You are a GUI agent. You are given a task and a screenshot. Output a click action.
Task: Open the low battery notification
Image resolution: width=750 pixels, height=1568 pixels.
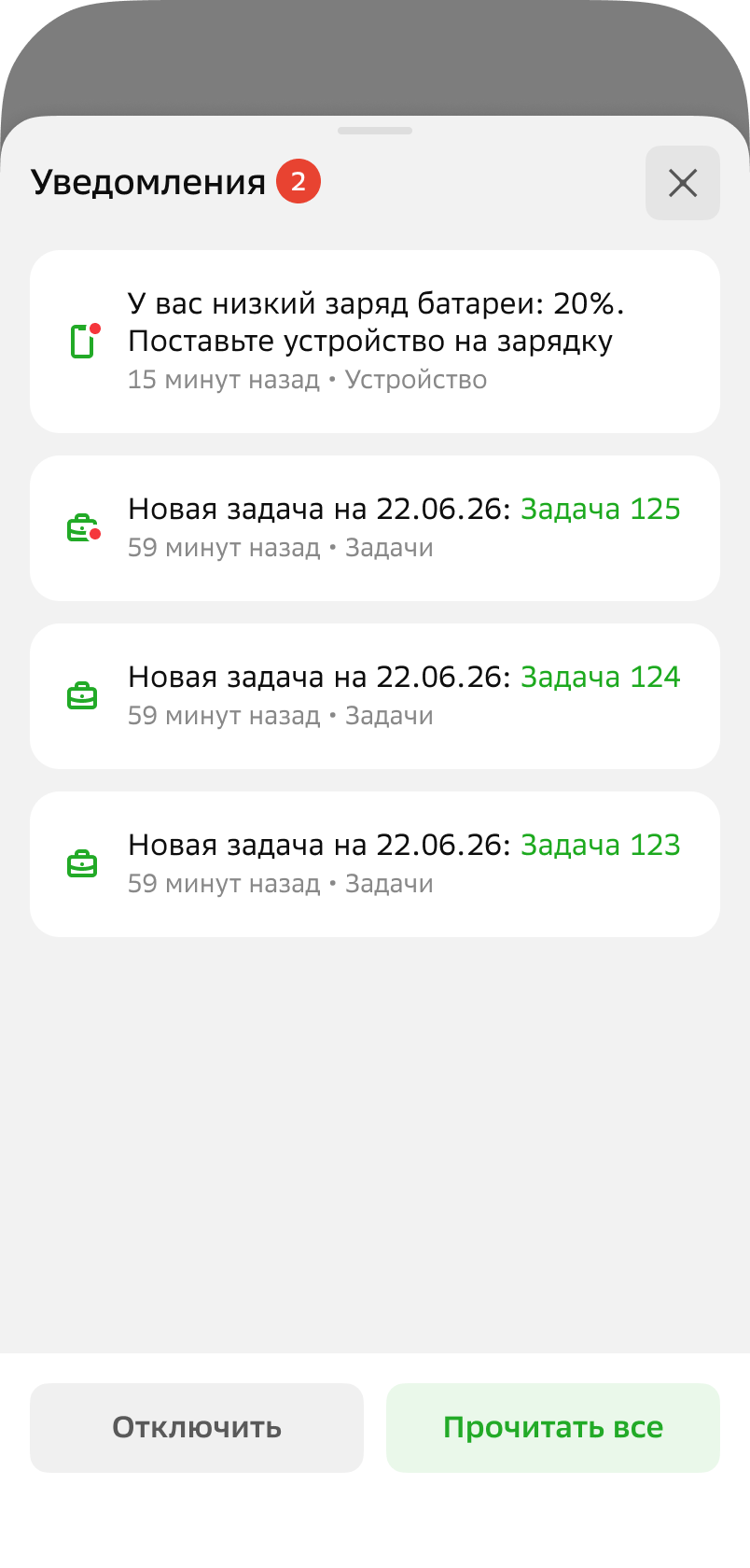tap(375, 342)
